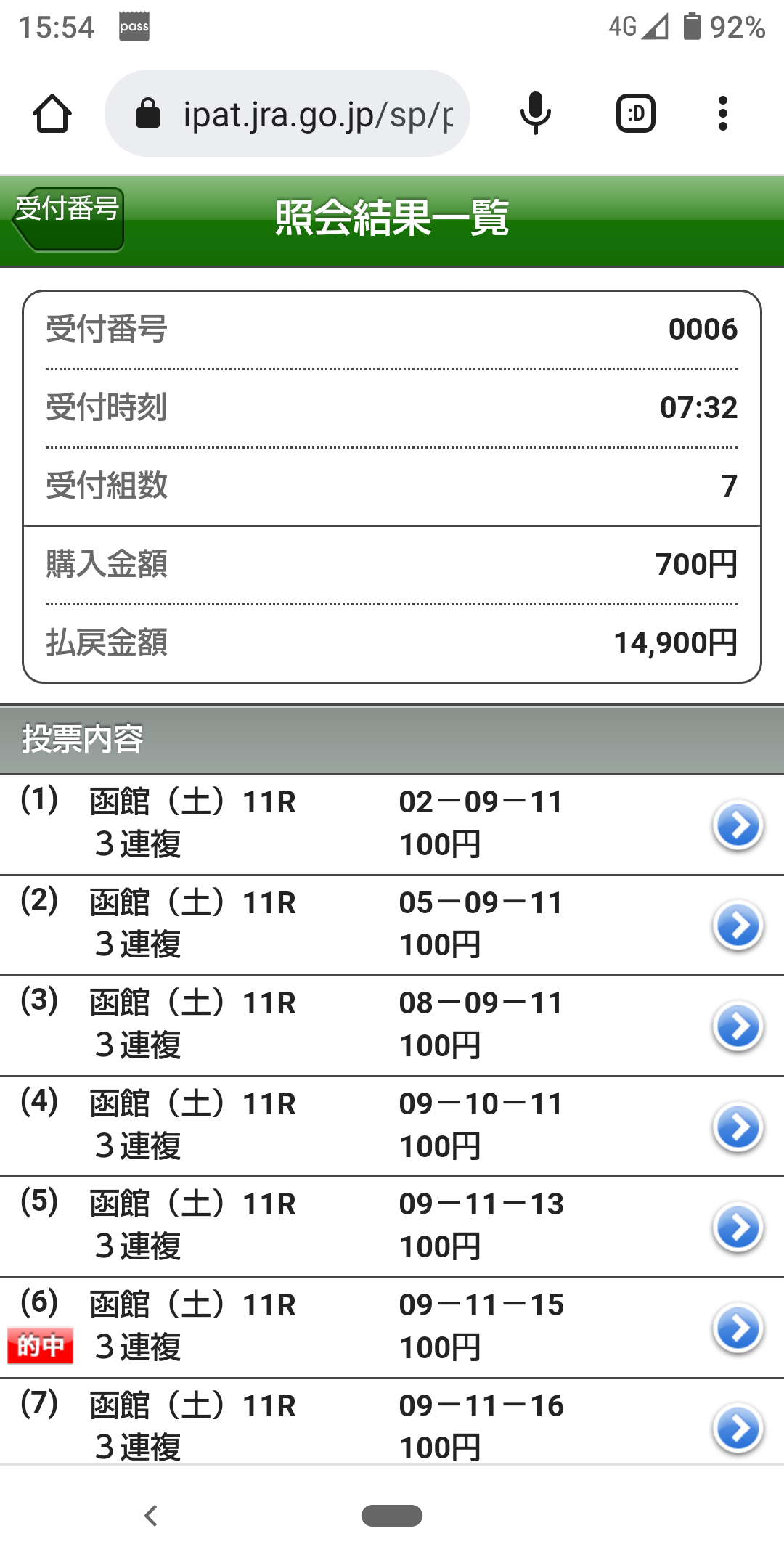Tap the system back arrow
Screen dimensions: 784x1568
(x=151, y=1516)
